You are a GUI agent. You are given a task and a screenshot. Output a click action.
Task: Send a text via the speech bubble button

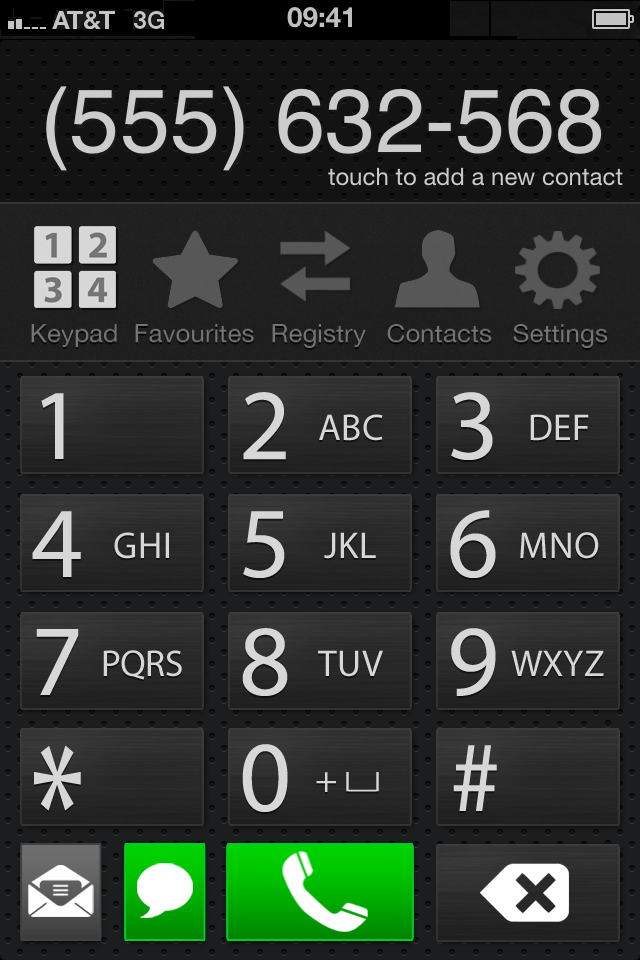coord(164,892)
